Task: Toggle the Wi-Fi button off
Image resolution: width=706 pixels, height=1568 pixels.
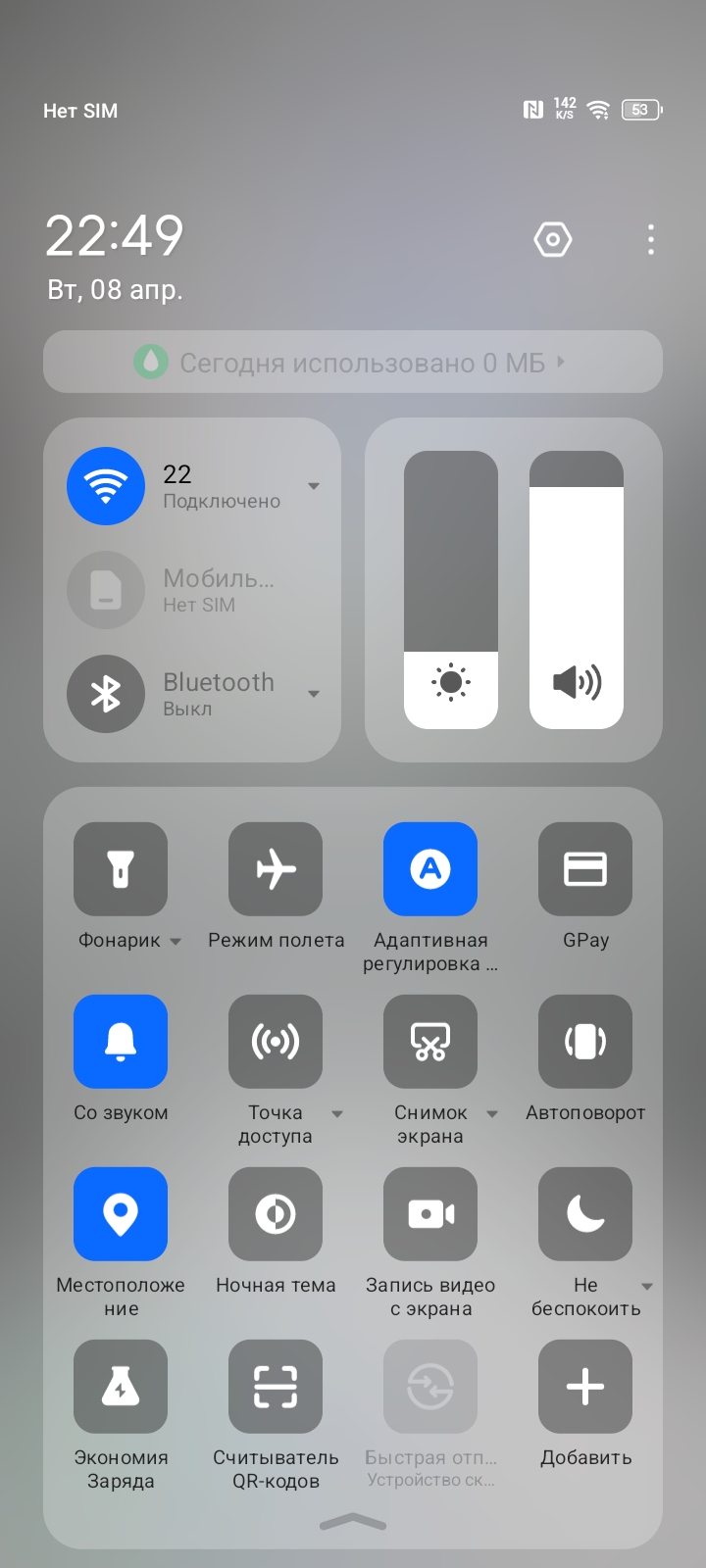Action: coord(106,486)
